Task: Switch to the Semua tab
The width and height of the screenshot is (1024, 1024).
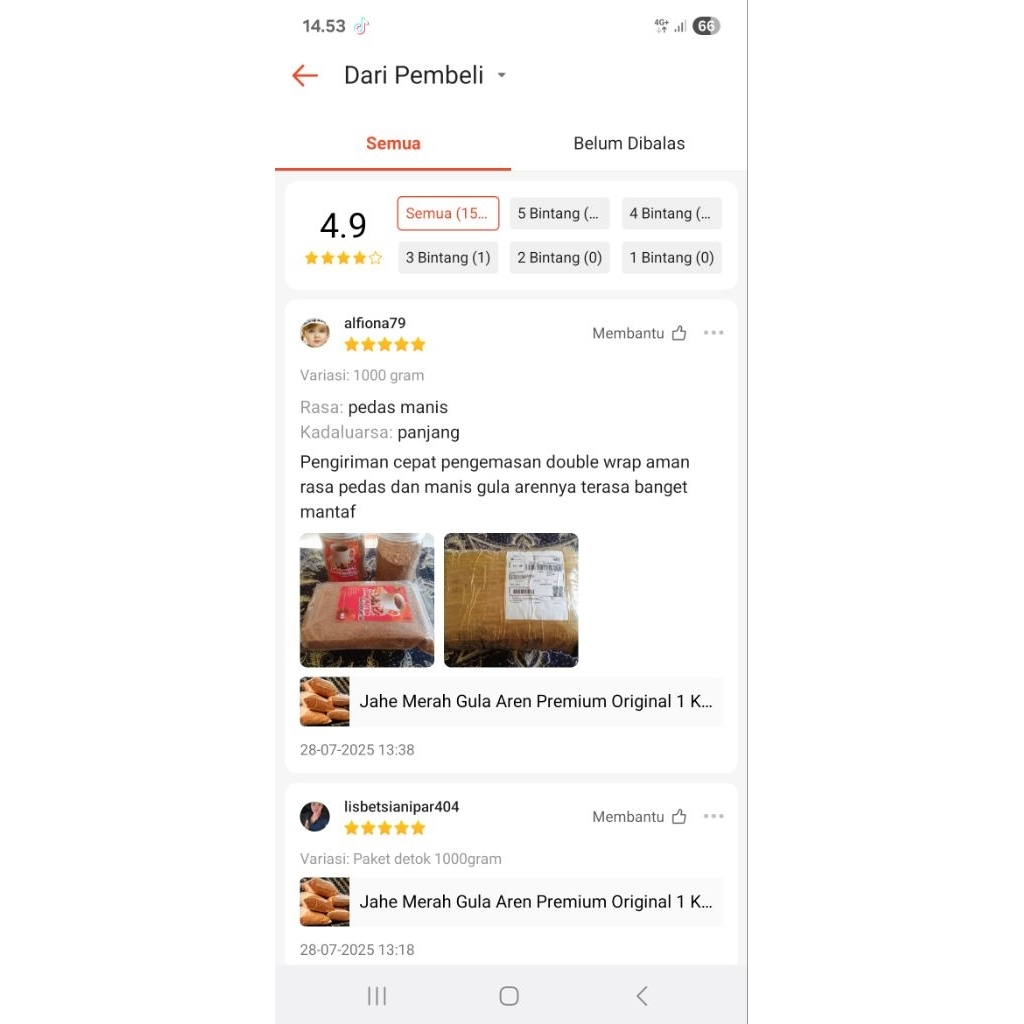Action: (393, 143)
